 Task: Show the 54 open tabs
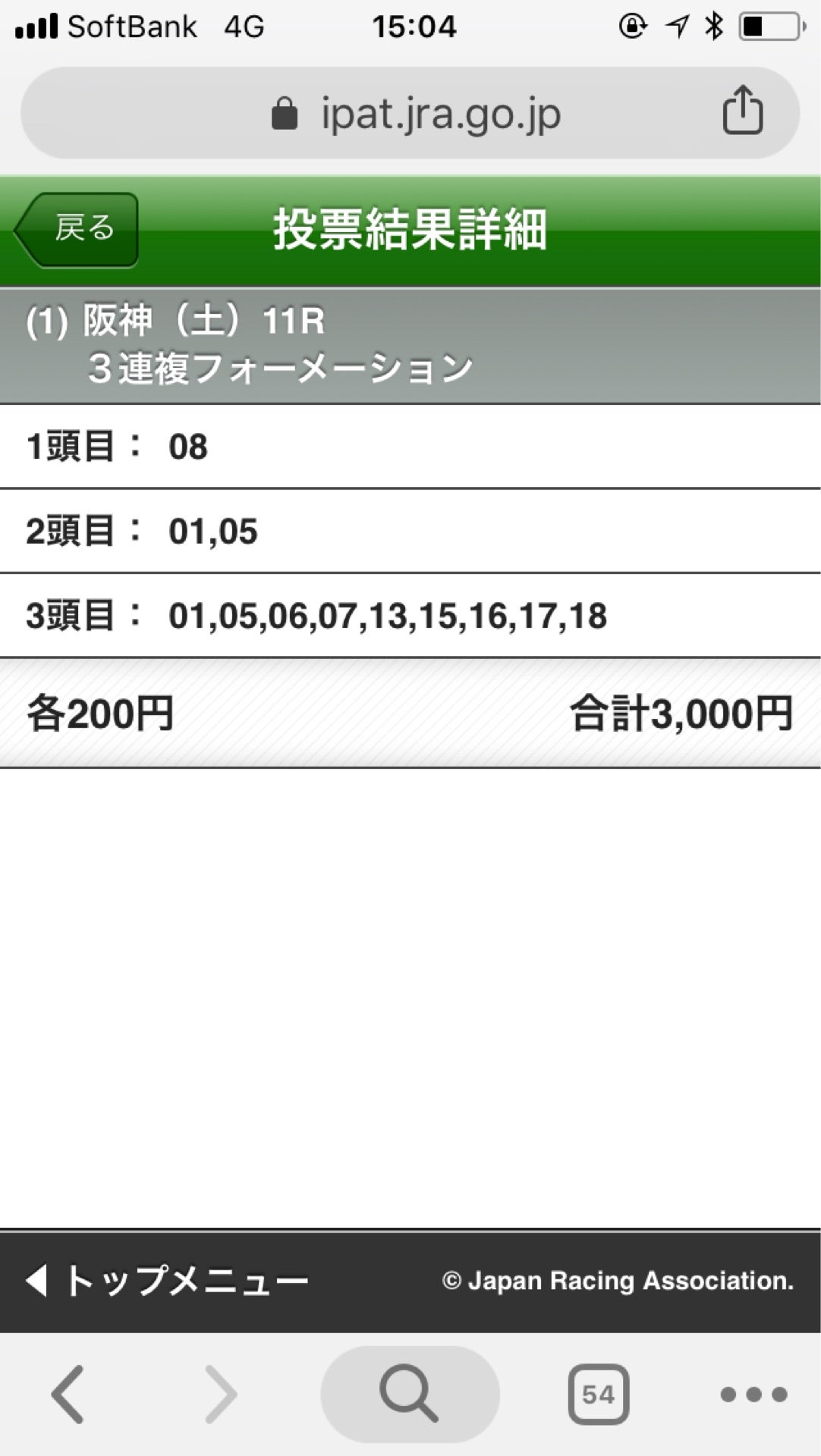point(598,1394)
